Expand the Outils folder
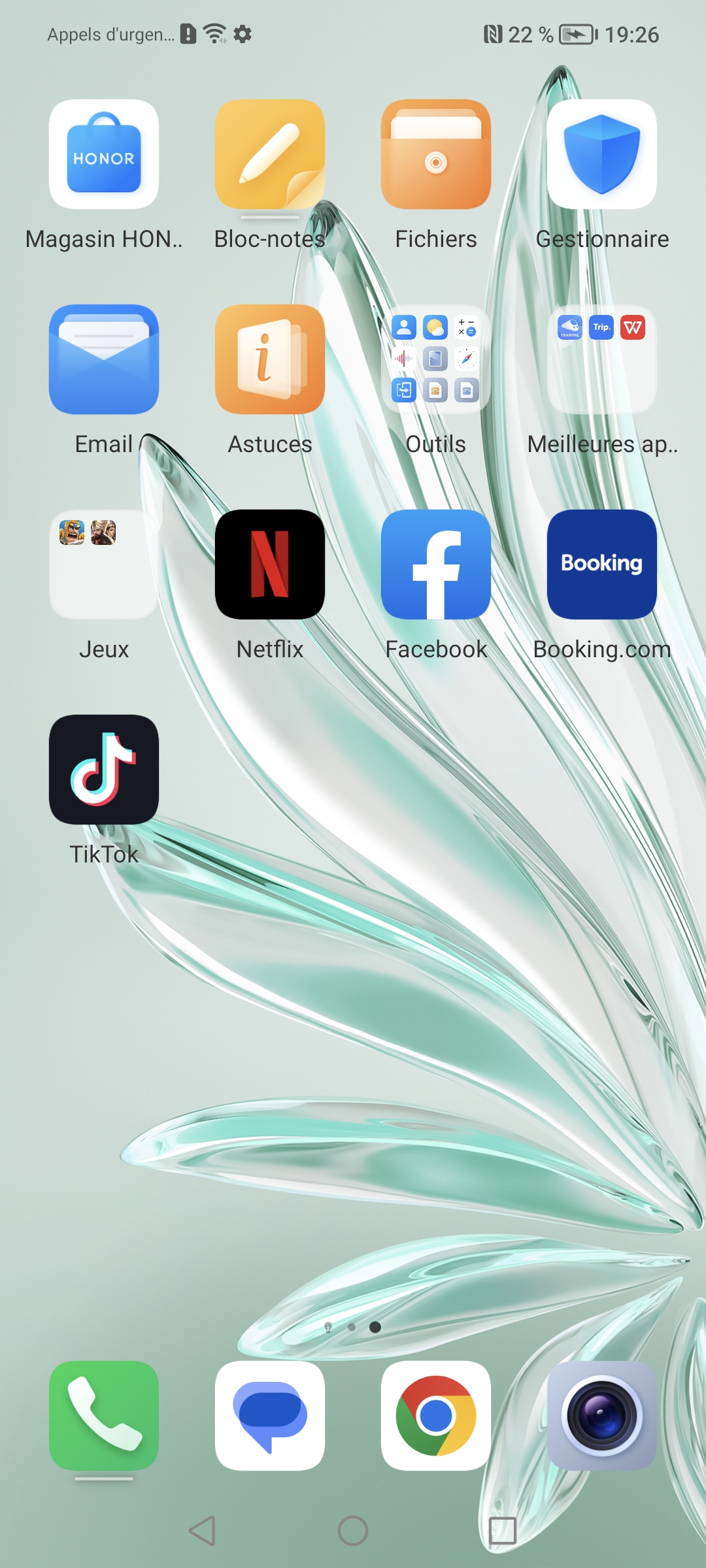This screenshot has width=706, height=1568. (x=436, y=359)
